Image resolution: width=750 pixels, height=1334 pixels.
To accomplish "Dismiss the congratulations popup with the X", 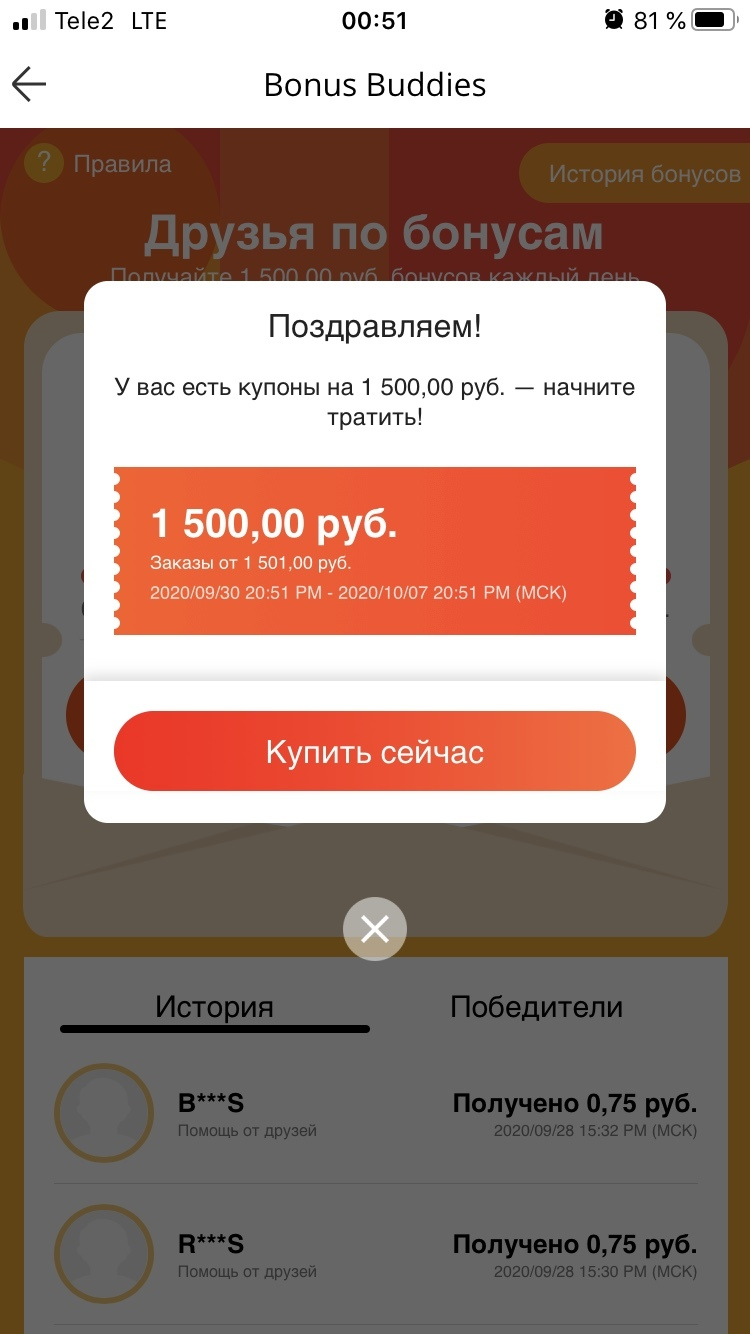I will point(375,930).
